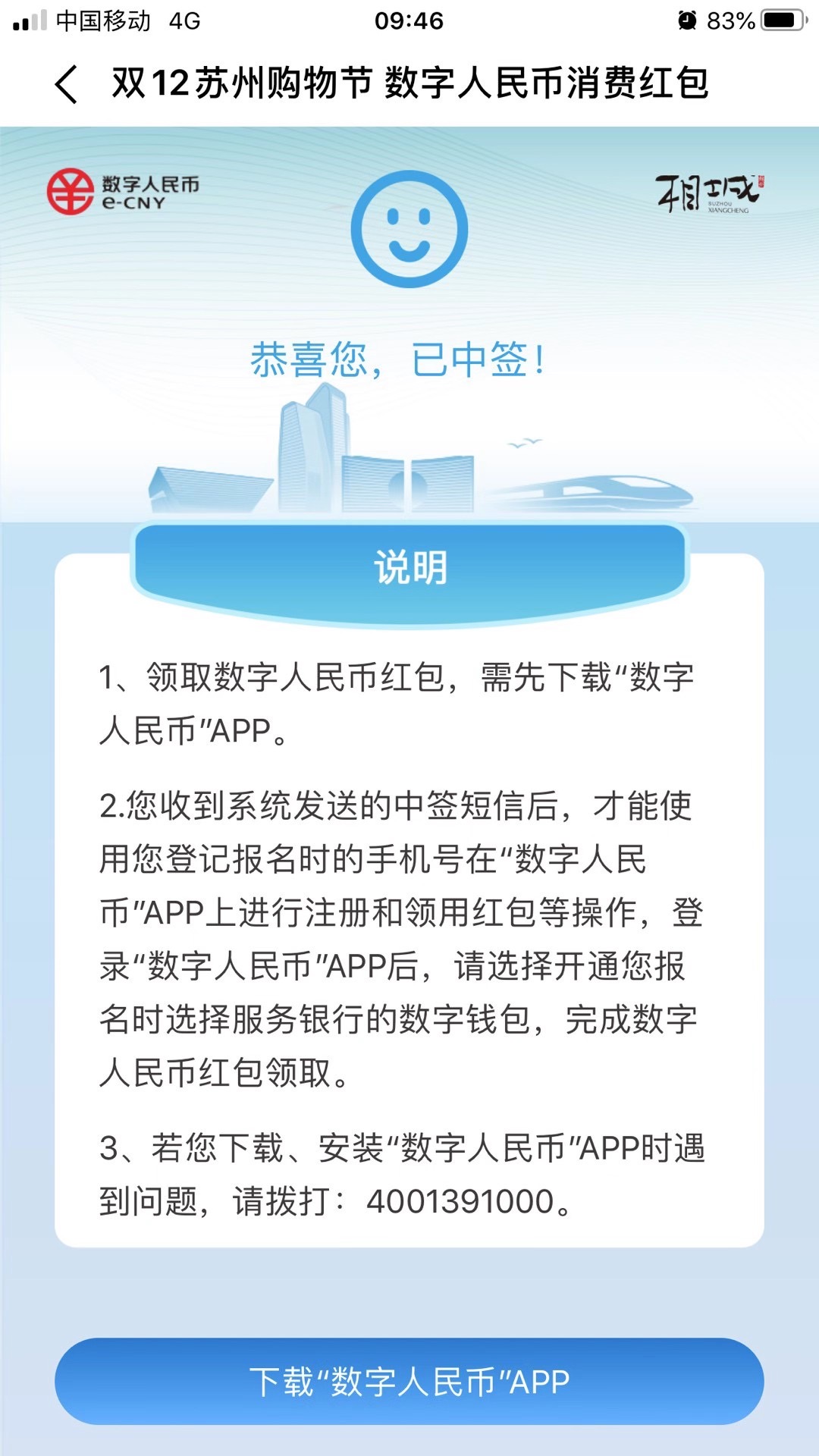Go back using the top-left arrow
This screenshot has width=819, height=1456.
pos(67,84)
